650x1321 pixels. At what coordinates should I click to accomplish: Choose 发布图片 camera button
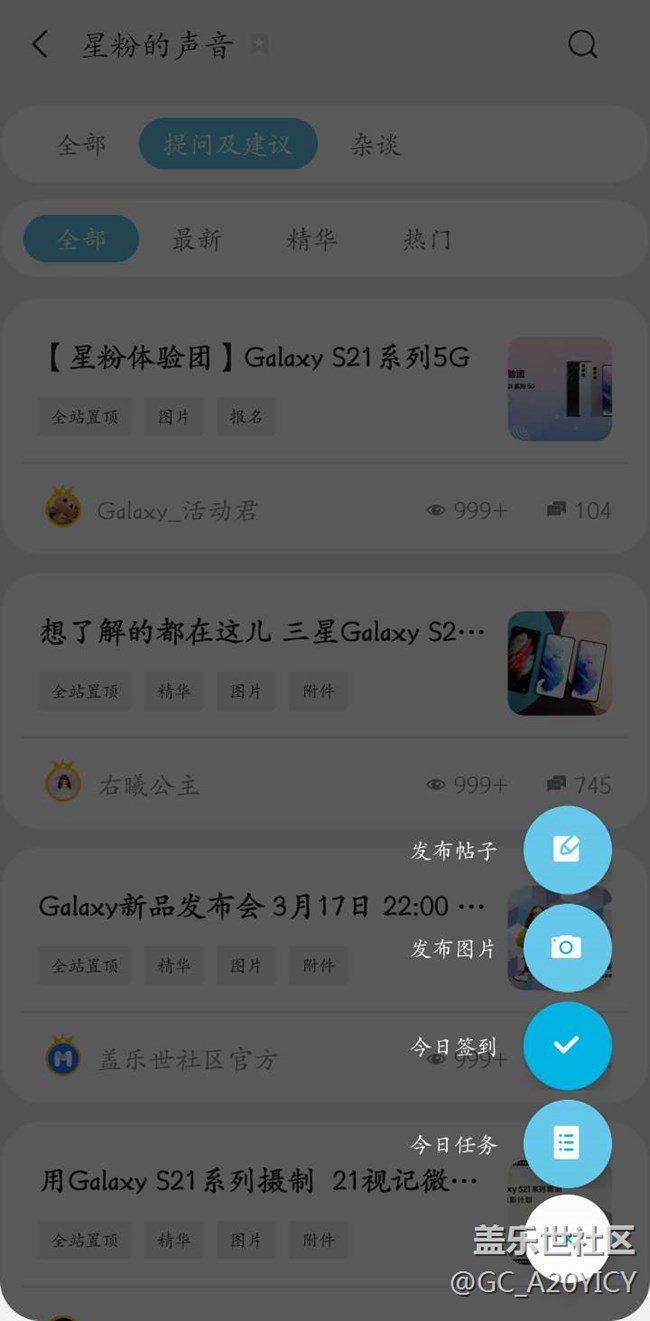[566, 947]
